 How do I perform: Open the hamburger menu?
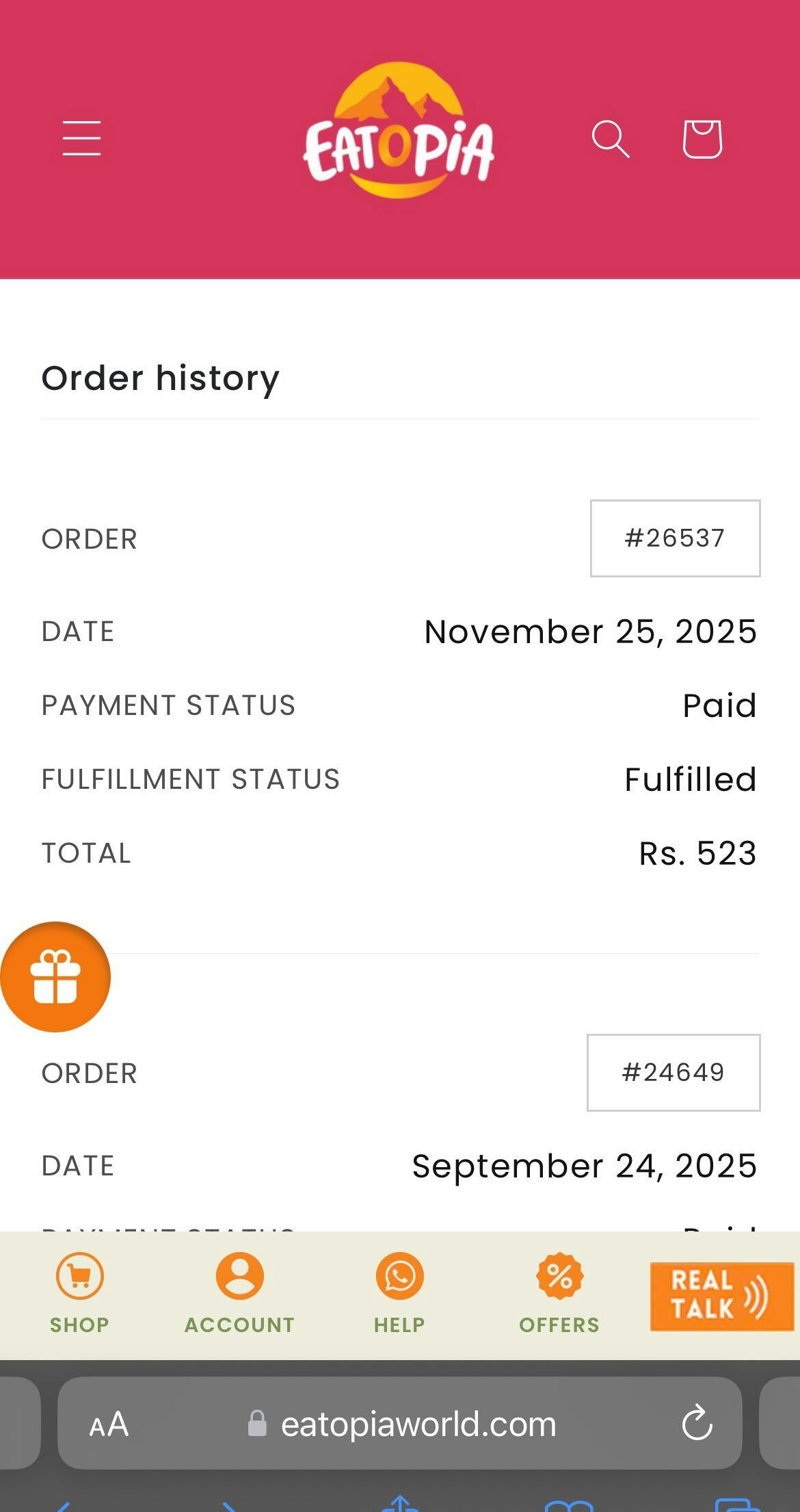[82, 138]
